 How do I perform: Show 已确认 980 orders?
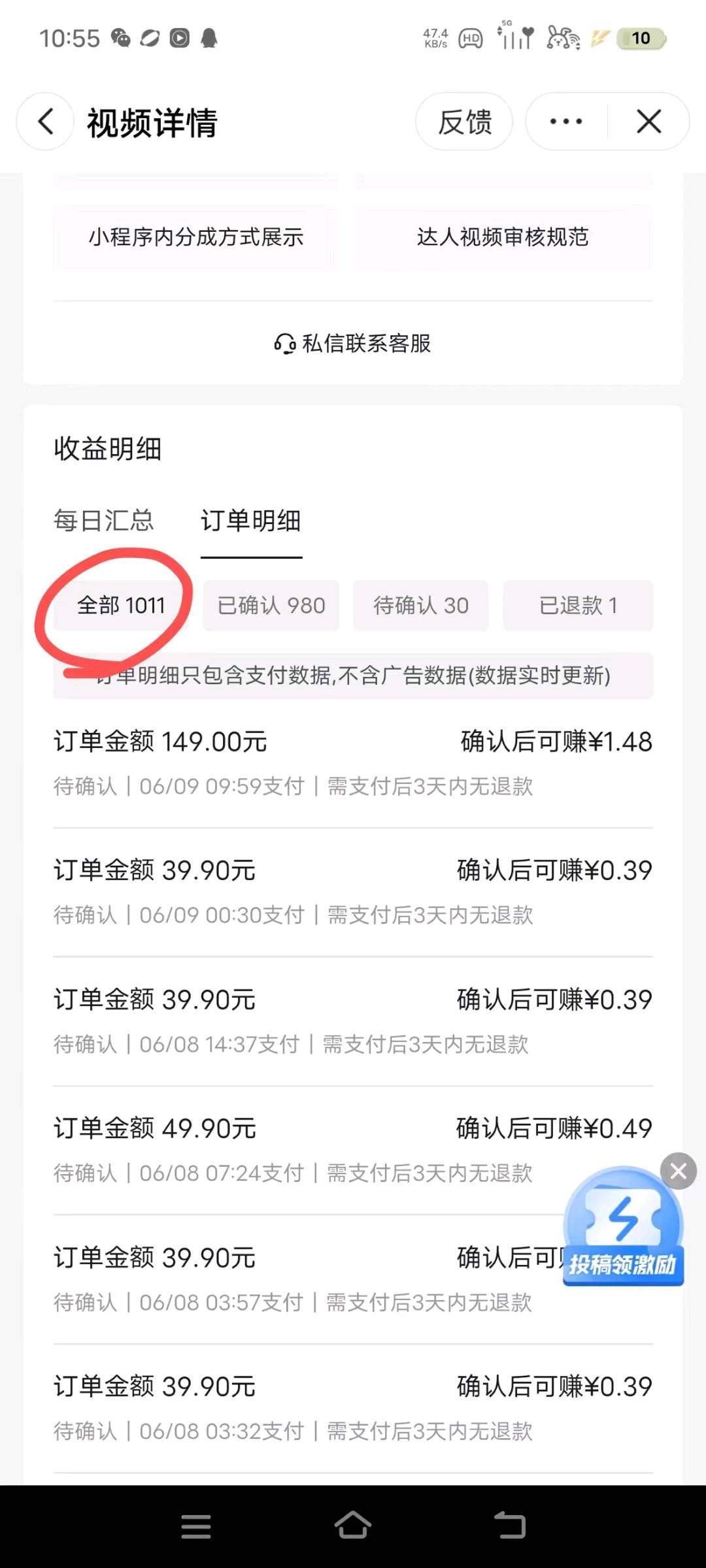click(271, 606)
